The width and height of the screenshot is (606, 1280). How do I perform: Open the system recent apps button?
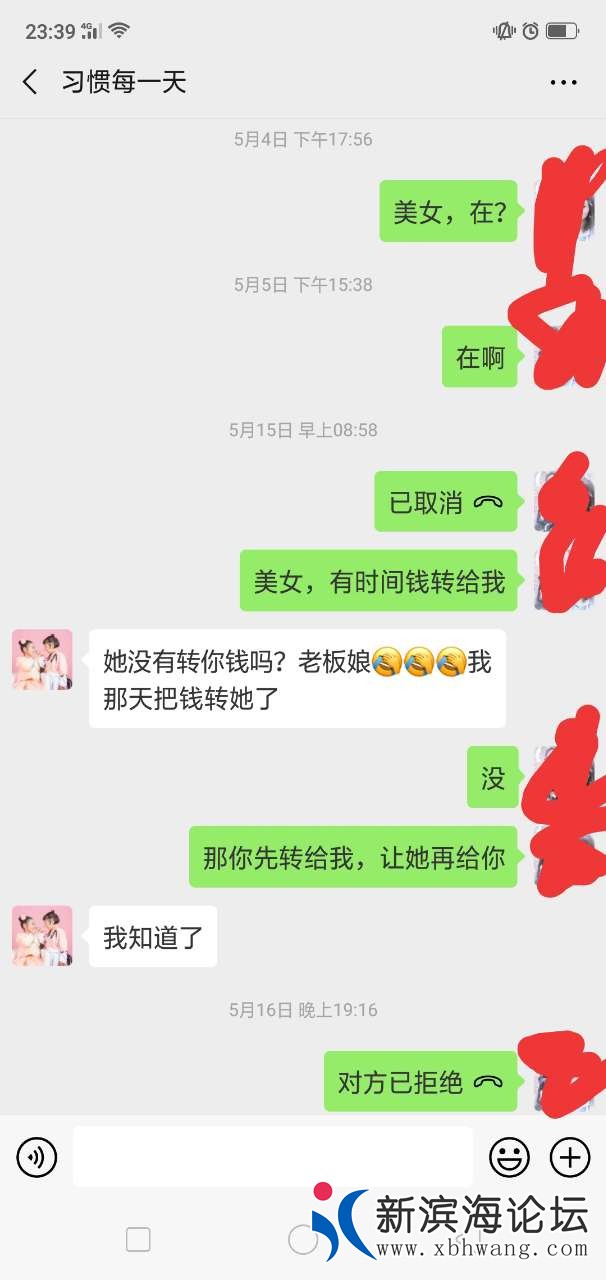[138, 1240]
